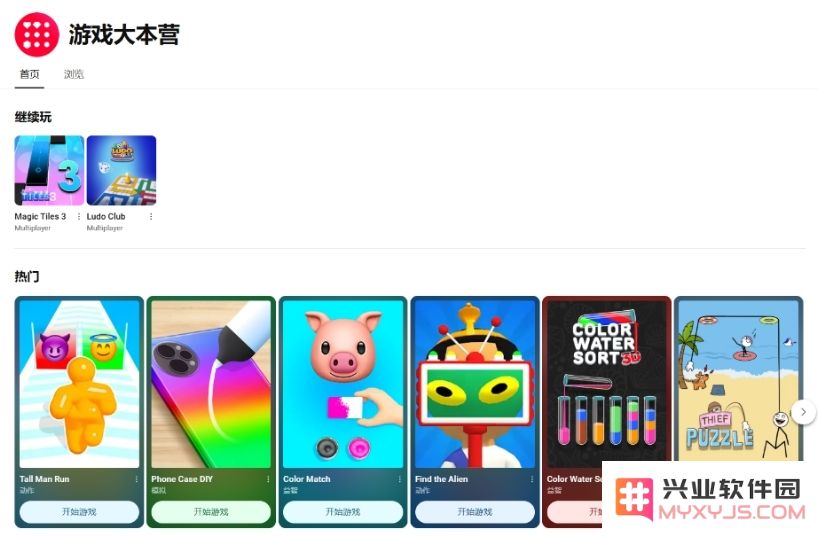The height and width of the screenshot is (536, 818).
Task: Open the Tall Man Run card
Action: coord(79,384)
